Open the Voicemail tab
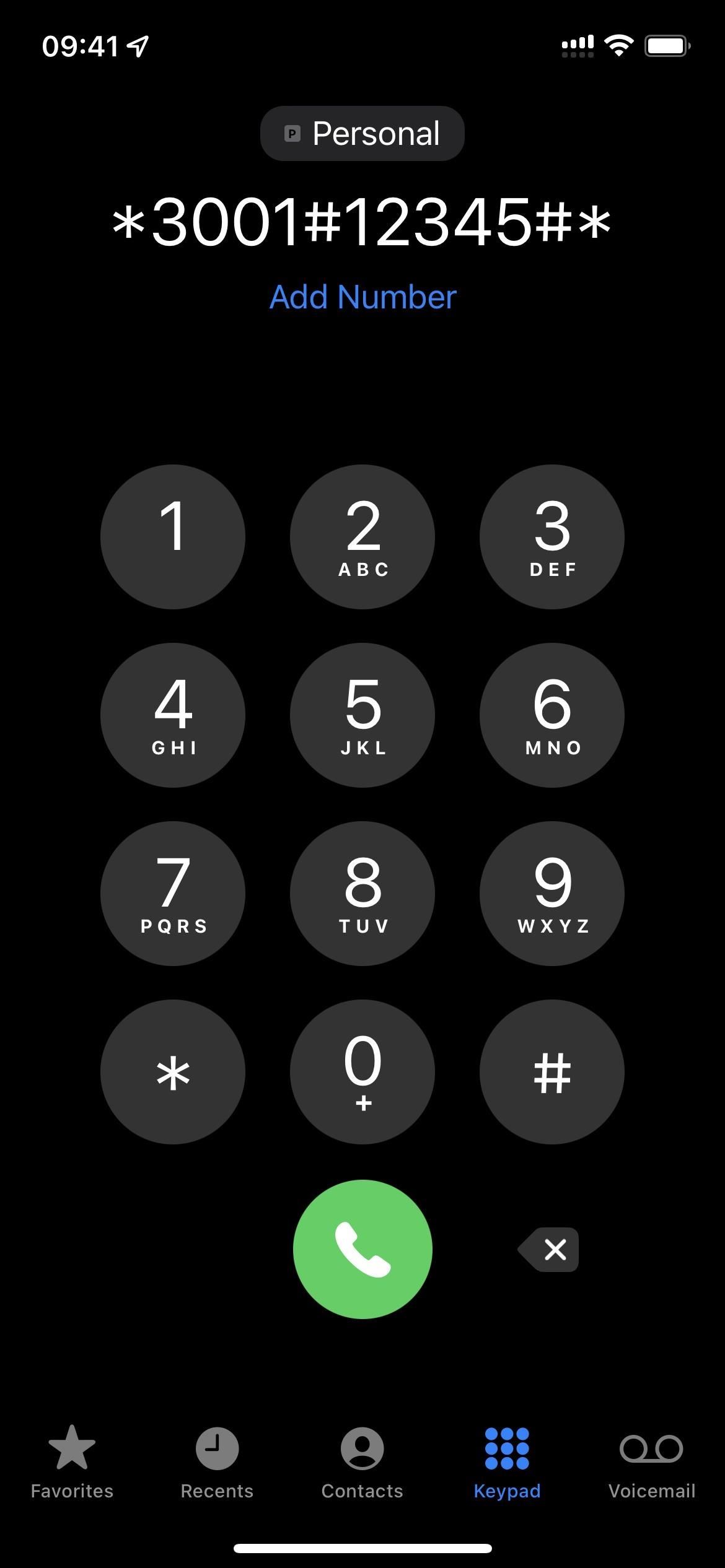 pos(652,1463)
